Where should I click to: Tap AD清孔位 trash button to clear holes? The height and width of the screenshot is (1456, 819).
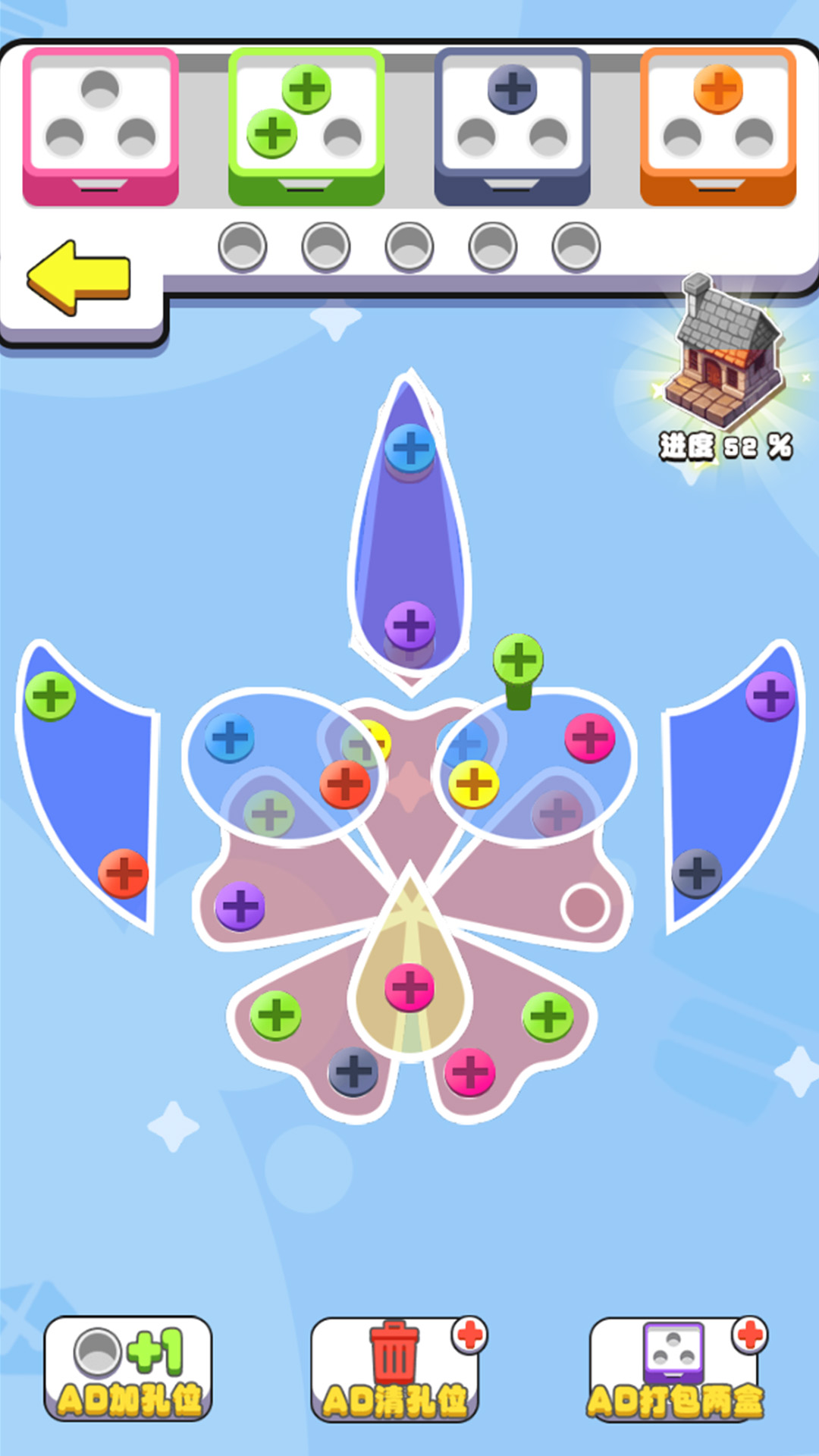point(395,1369)
